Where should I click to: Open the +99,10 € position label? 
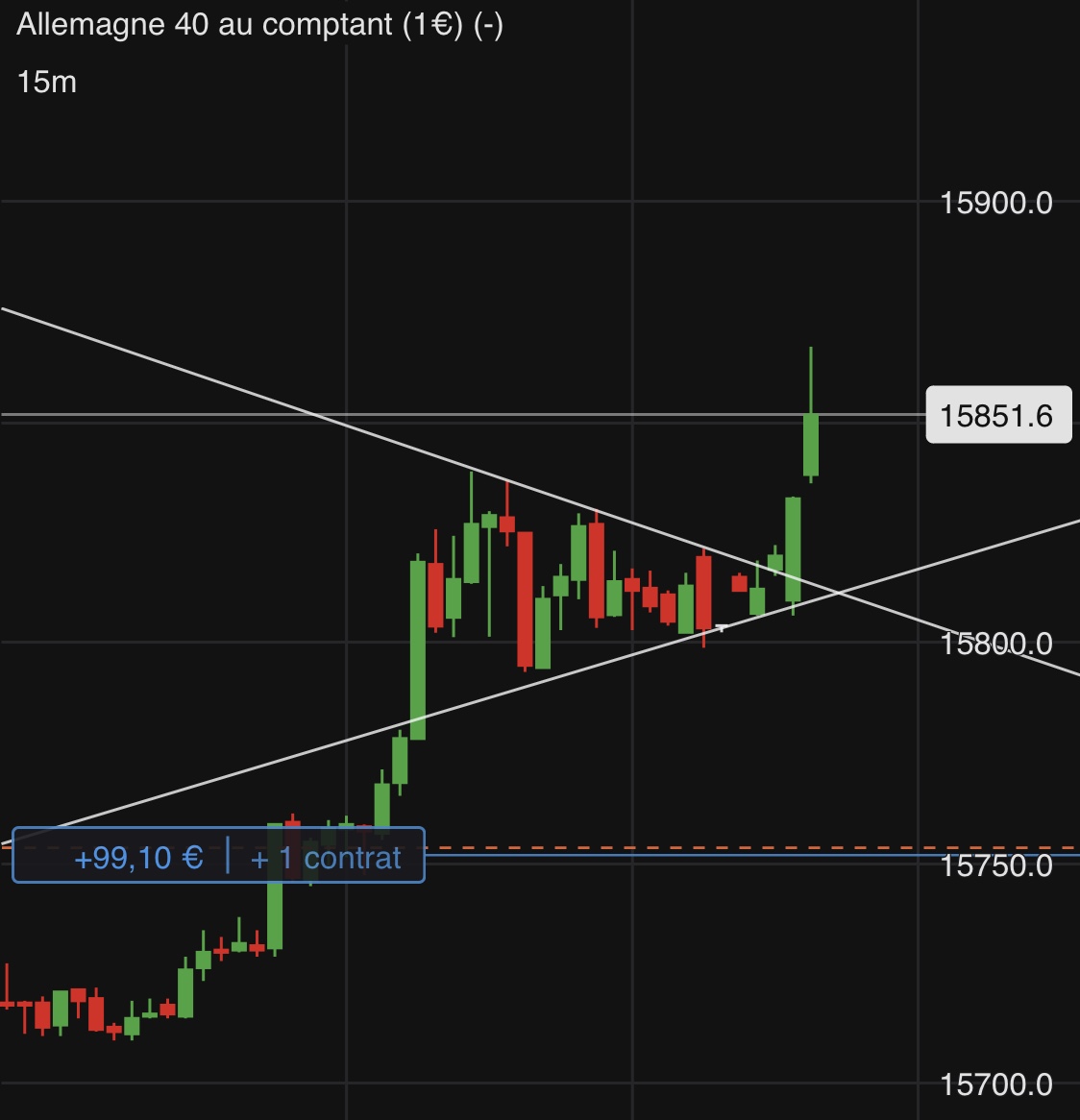pyautogui.click(x=139, y=857)
